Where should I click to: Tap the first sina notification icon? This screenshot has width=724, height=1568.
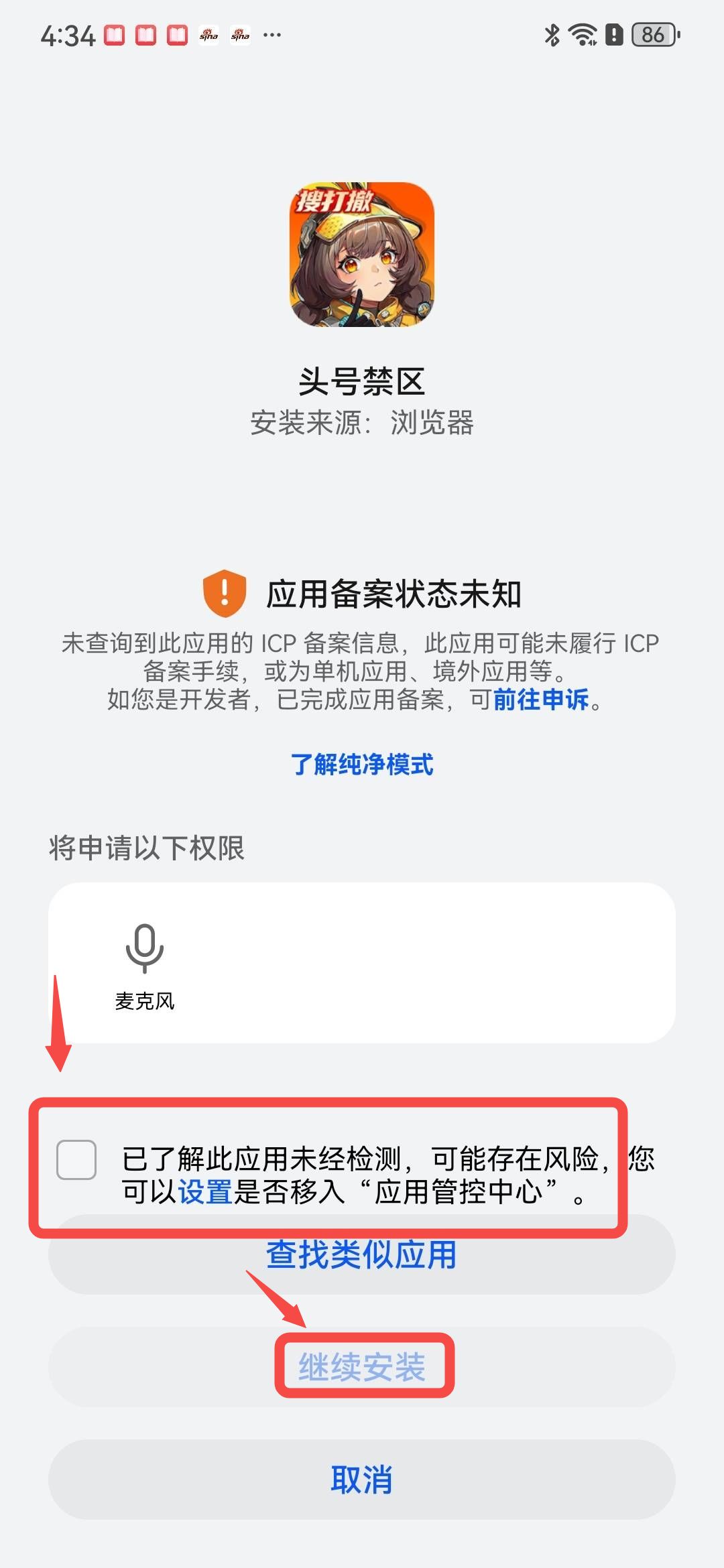pyautogui.click(x=208, y=35)
